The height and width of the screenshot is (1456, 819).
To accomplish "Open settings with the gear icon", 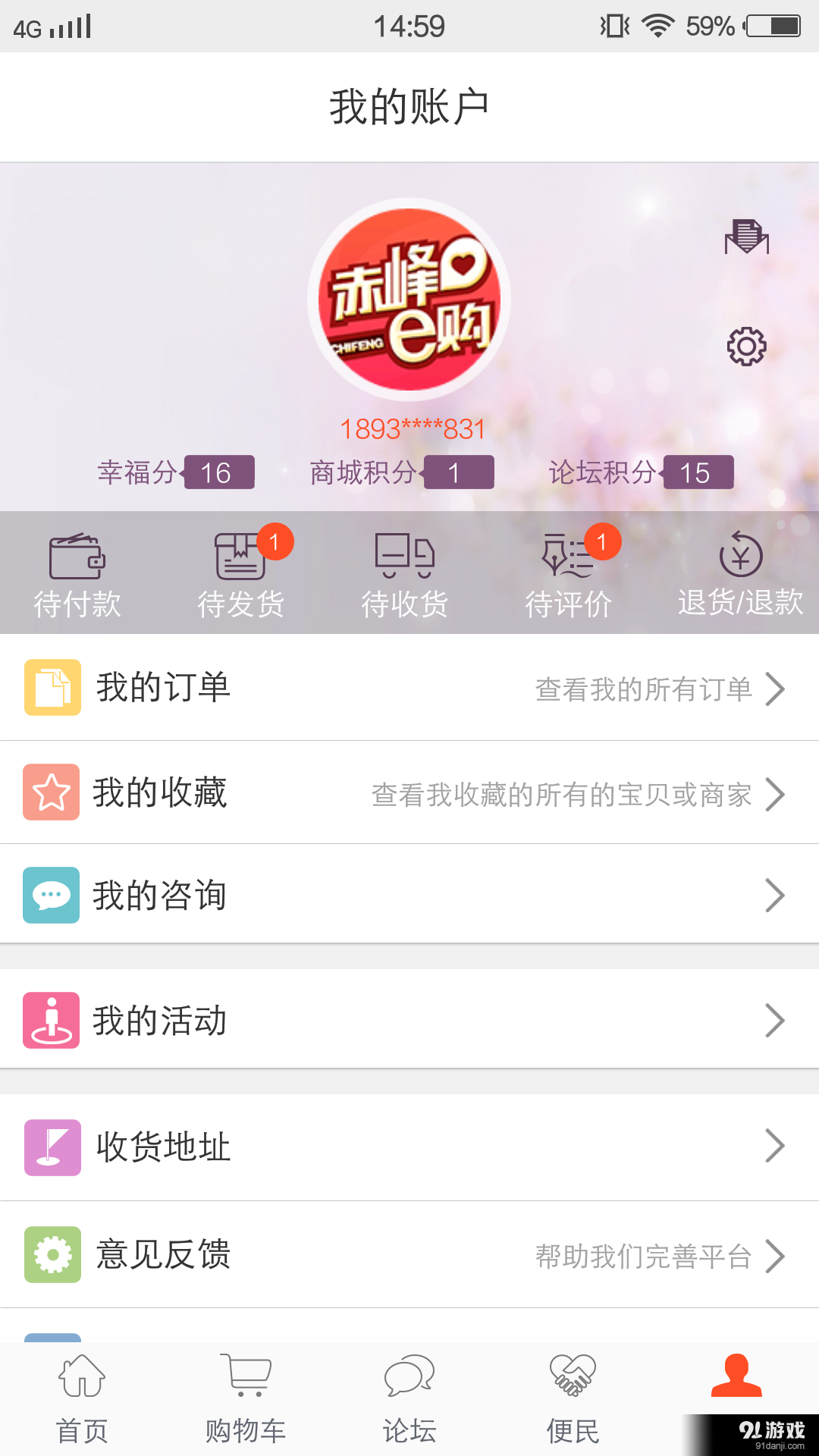I will click(x=747, y=347).
